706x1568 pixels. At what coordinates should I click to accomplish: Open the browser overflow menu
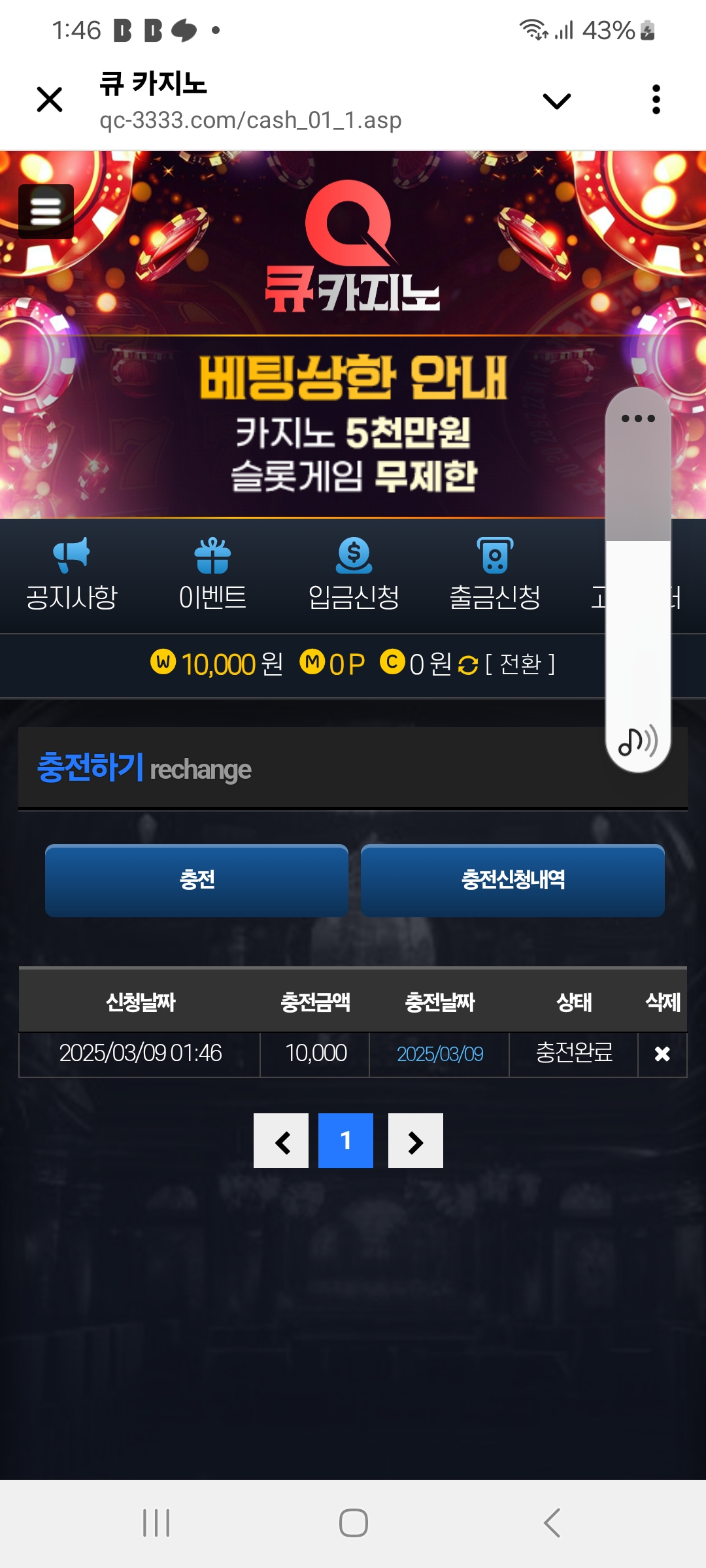[x=656, y=99]
